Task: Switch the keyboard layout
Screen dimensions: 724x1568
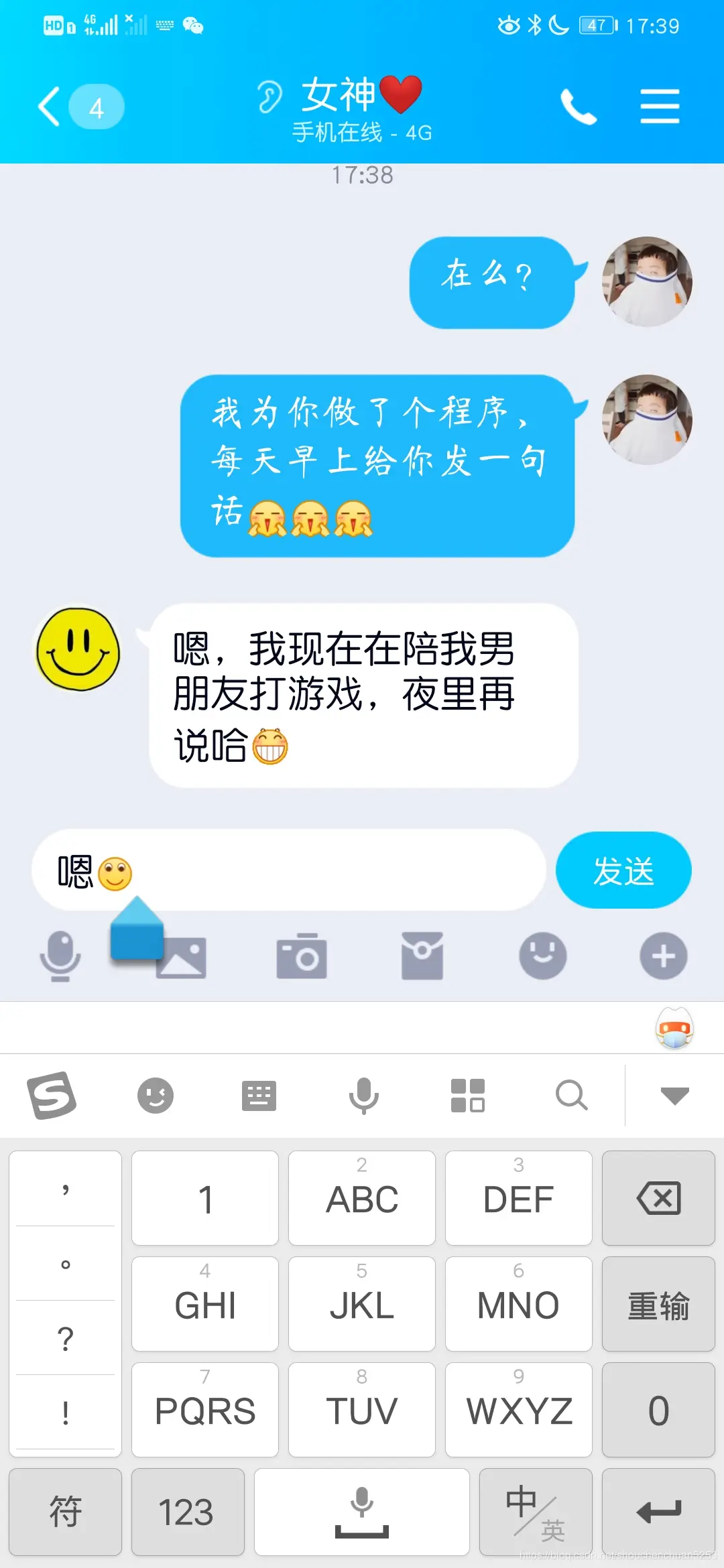Action: pos(259,1096)
